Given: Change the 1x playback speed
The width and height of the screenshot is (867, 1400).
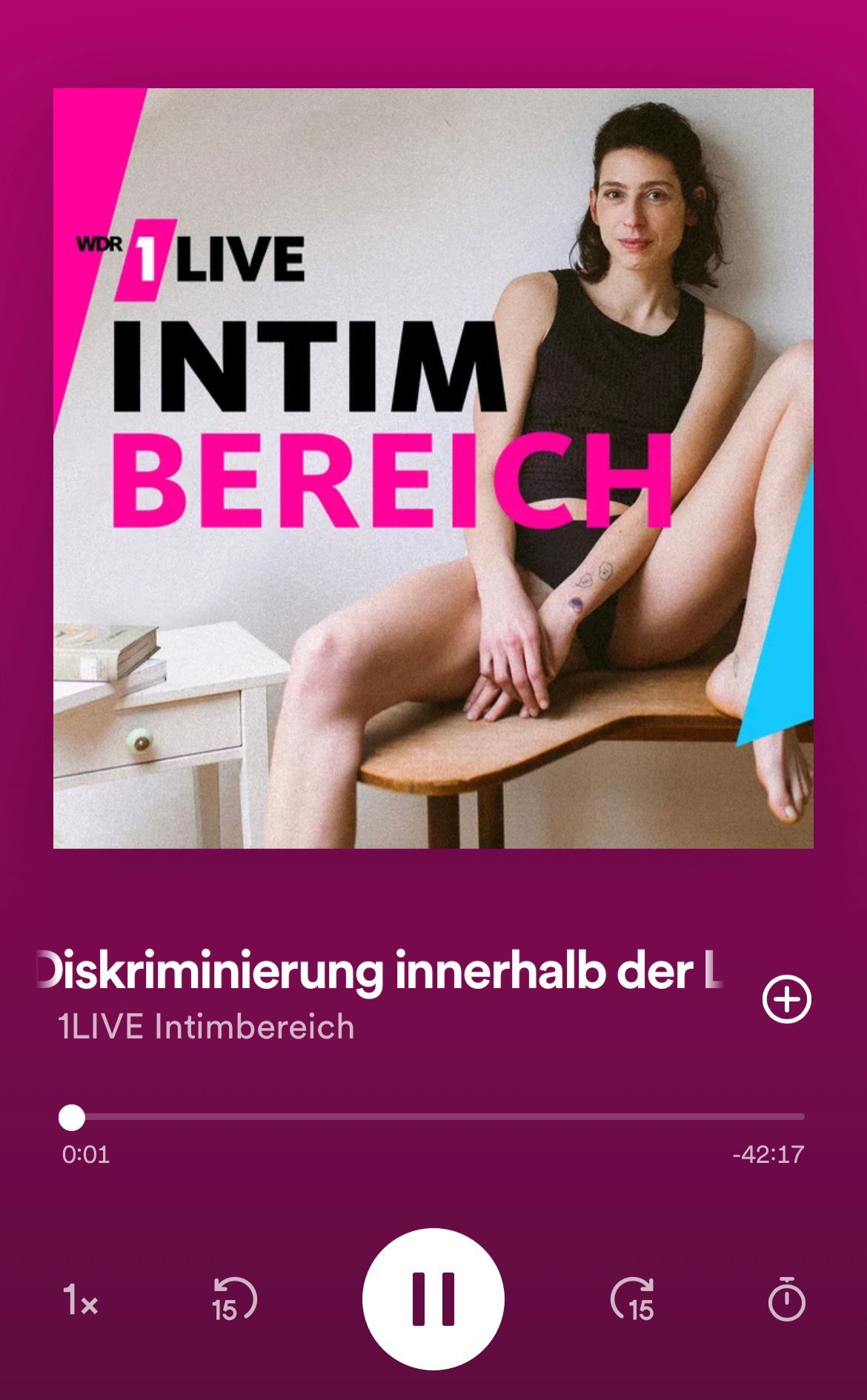Looking at the screenshot, I should pos(80,1300).
